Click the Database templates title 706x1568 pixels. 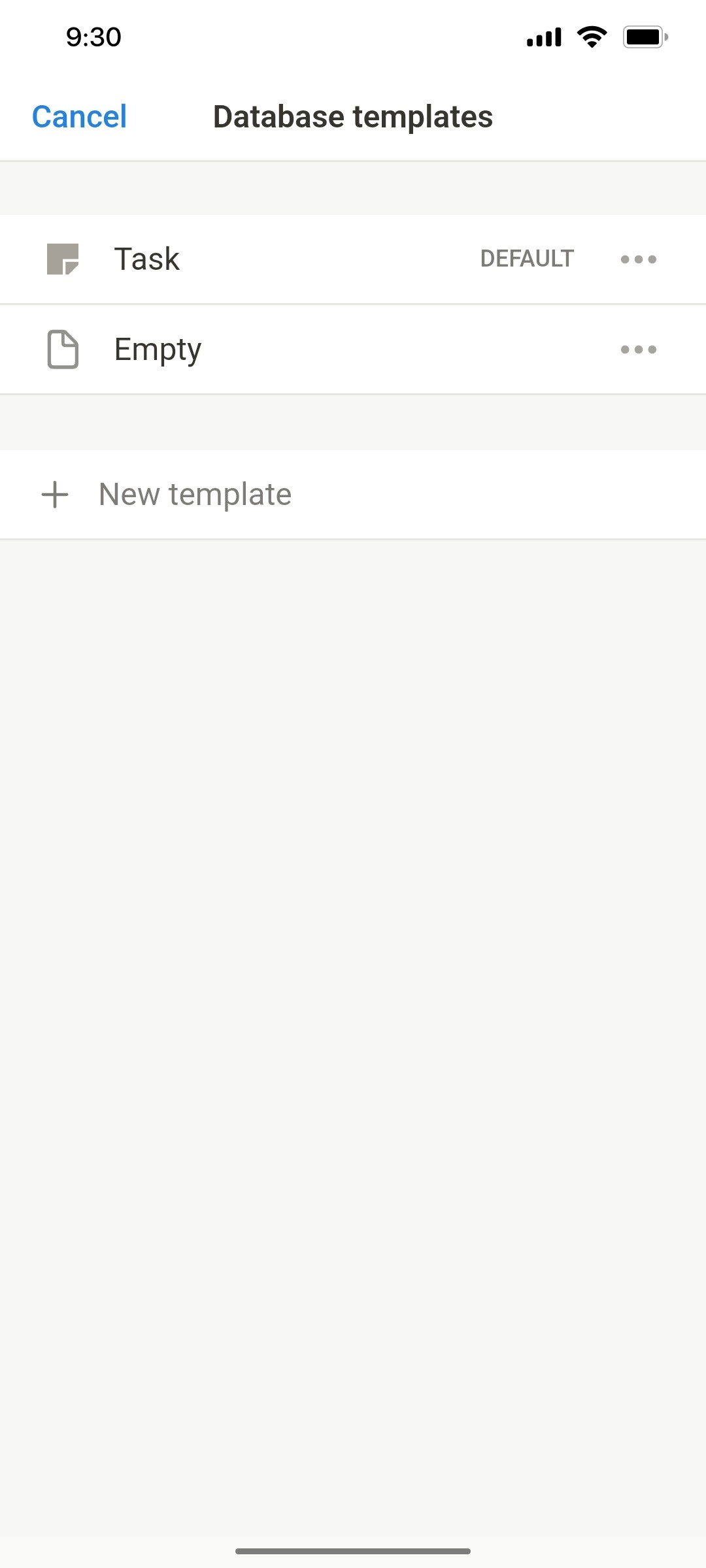[353, 116]
